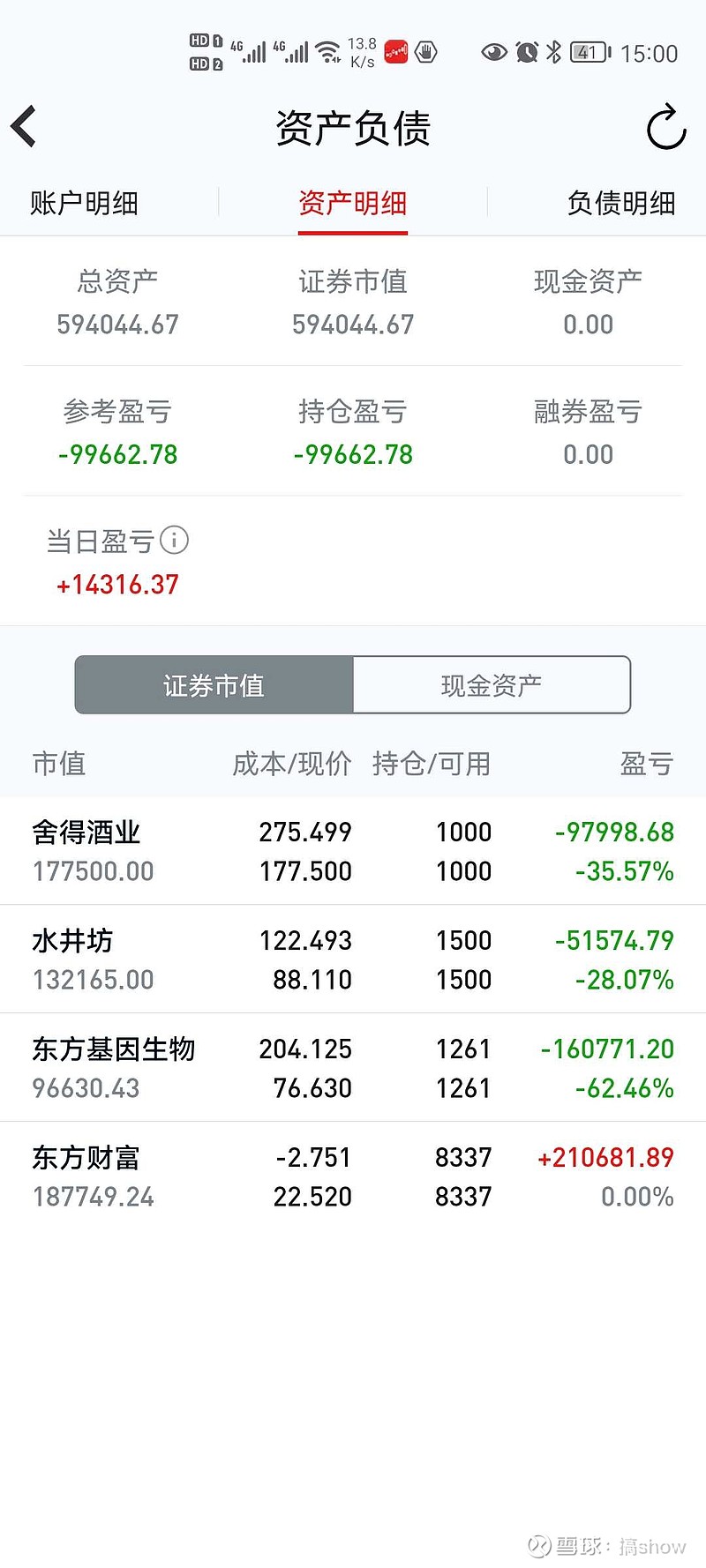Go back from 资产负债 page

(24, 127)
